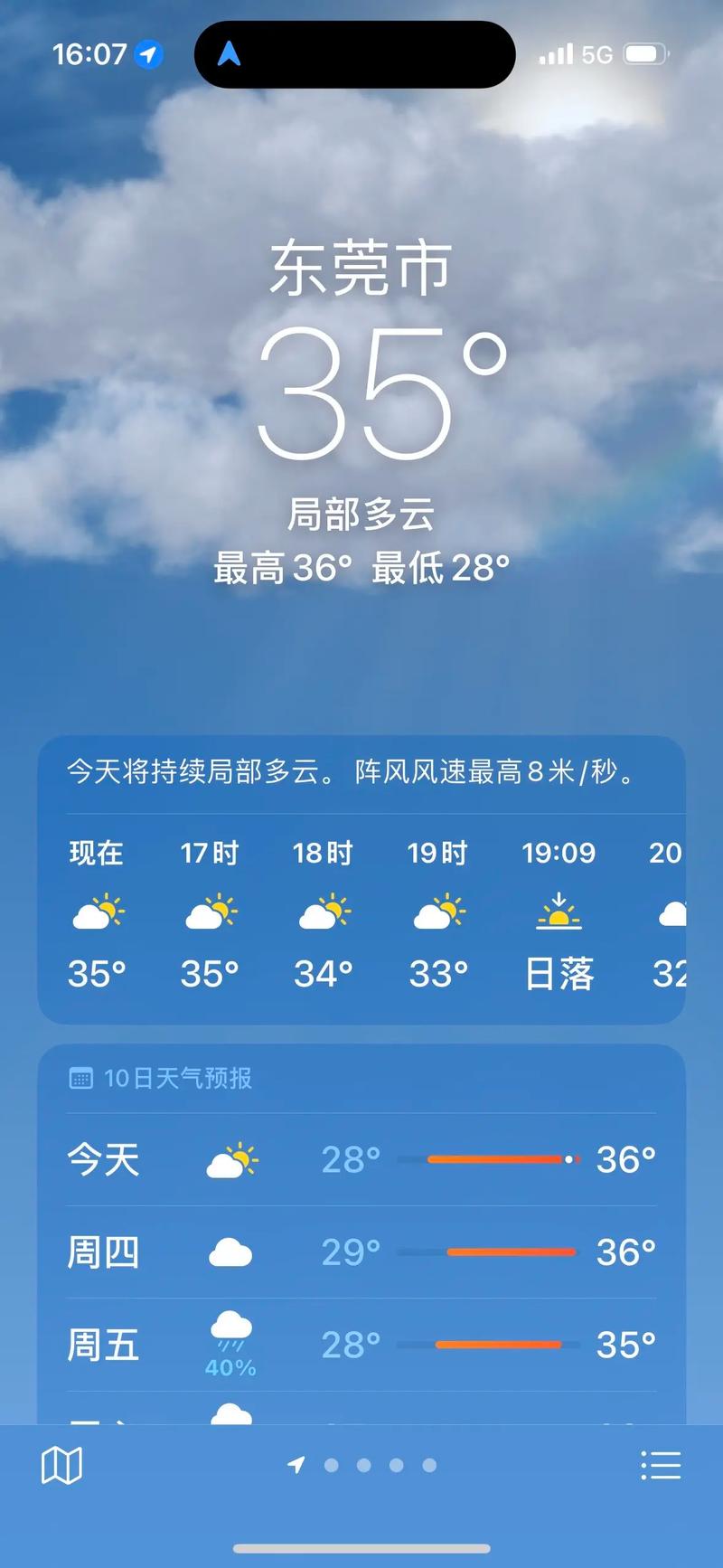Tap the calendar icon beside 10日天气预报

[x=82, y=1078]
